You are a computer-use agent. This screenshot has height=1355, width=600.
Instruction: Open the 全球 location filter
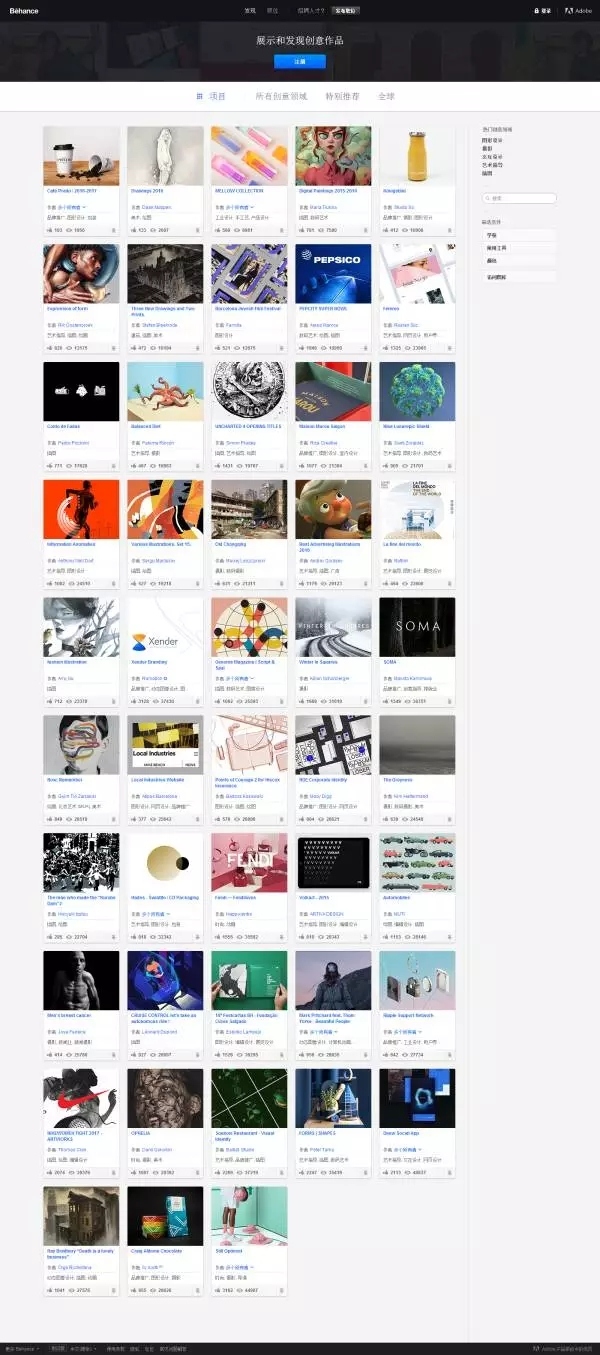386,96
